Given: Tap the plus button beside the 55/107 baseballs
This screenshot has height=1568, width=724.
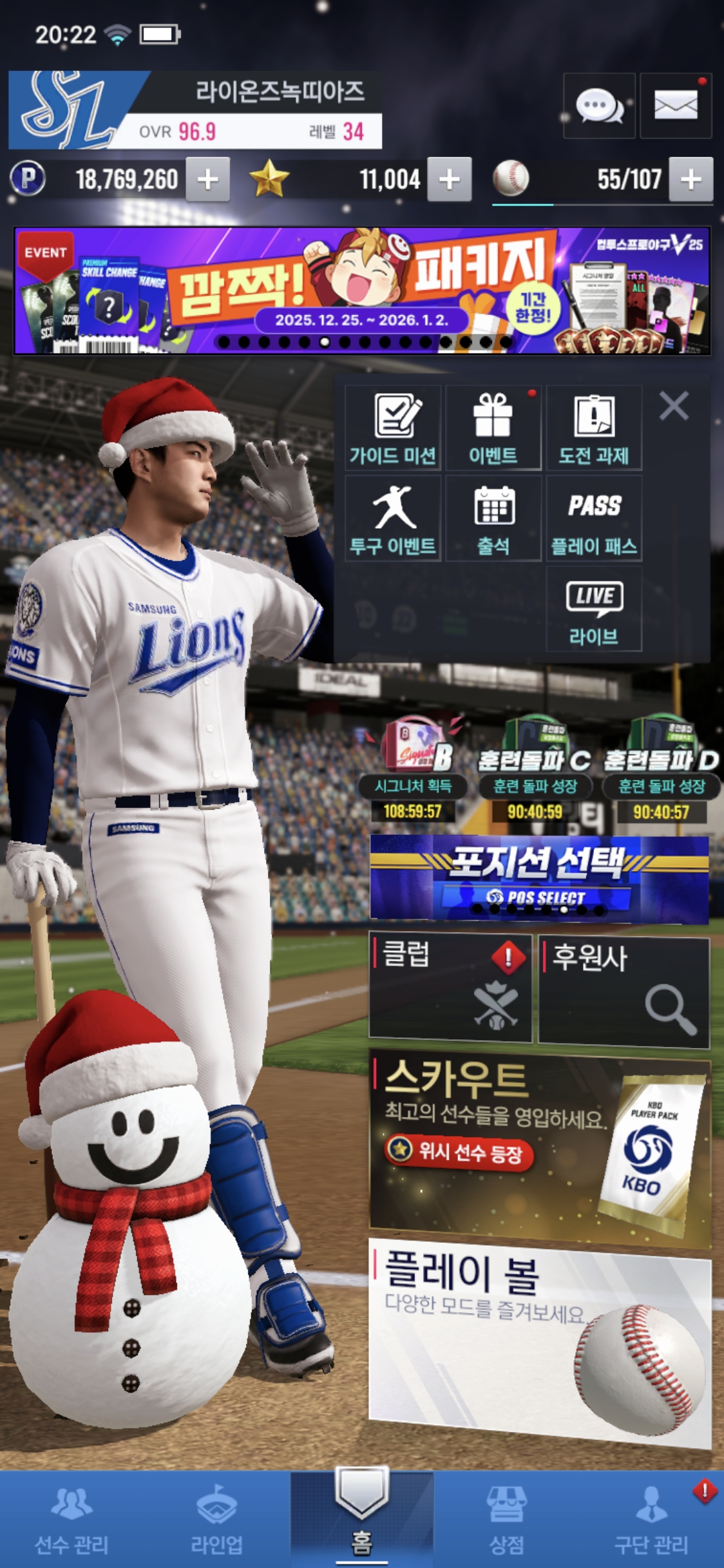Looking at the screenshot, I should 690,180.
